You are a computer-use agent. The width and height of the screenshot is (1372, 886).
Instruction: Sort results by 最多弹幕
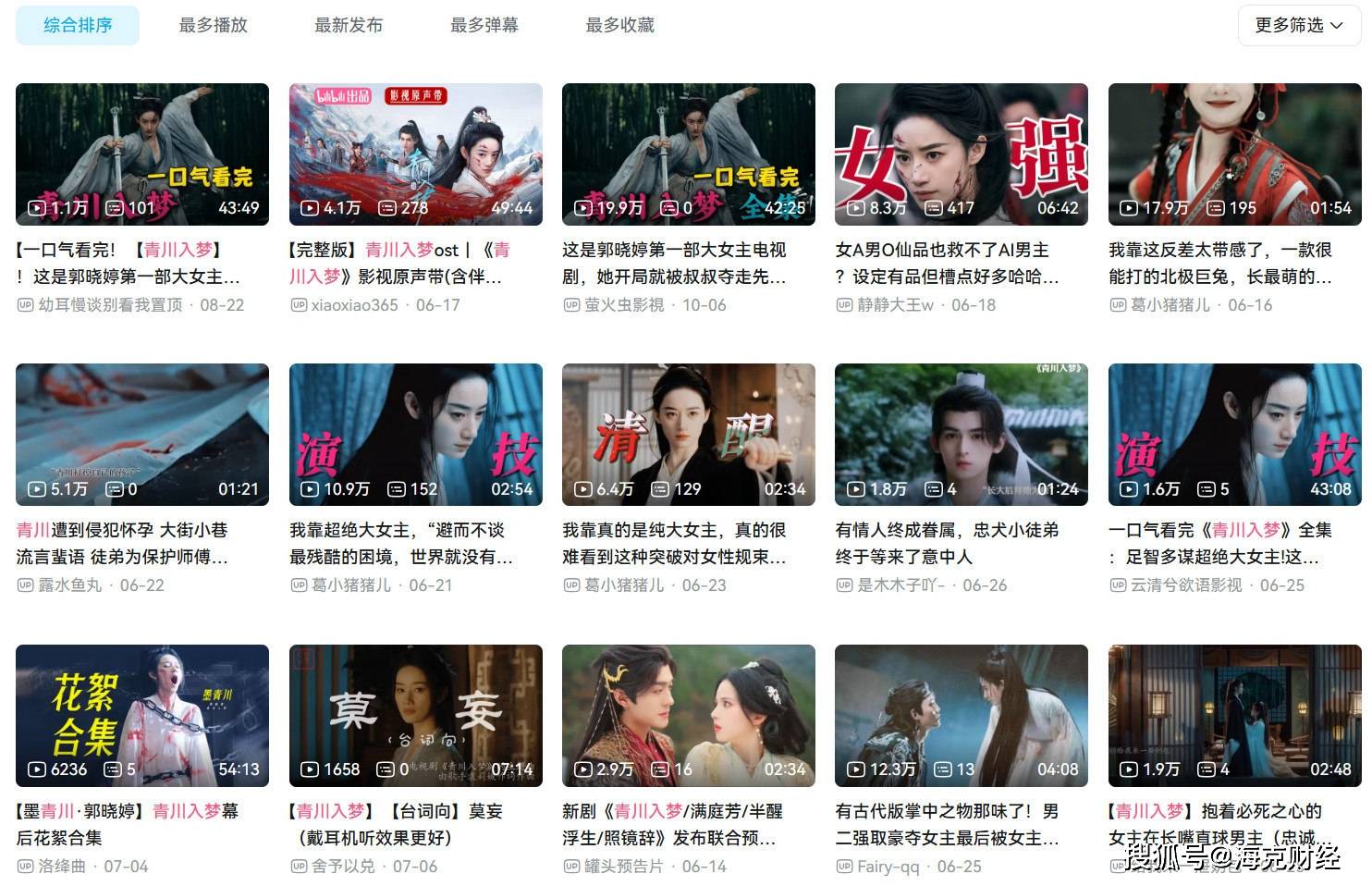[484, 25]
